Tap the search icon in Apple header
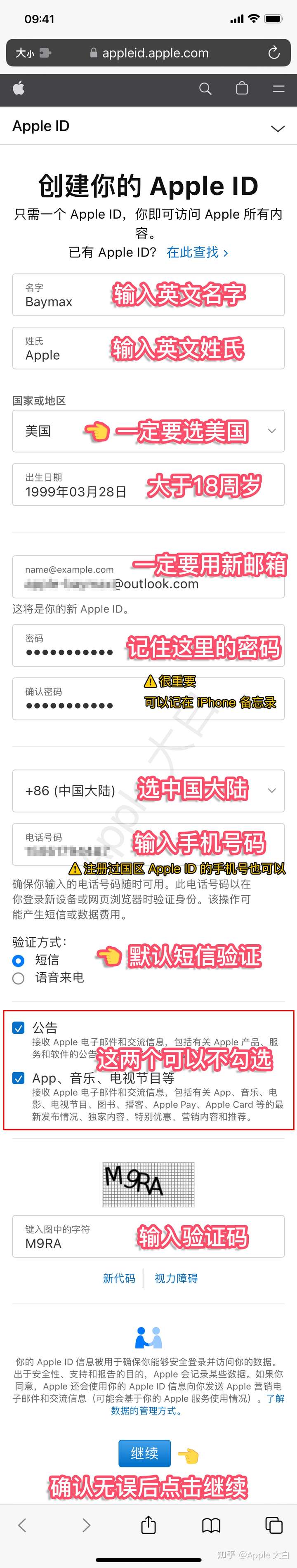 pos(206,89)
